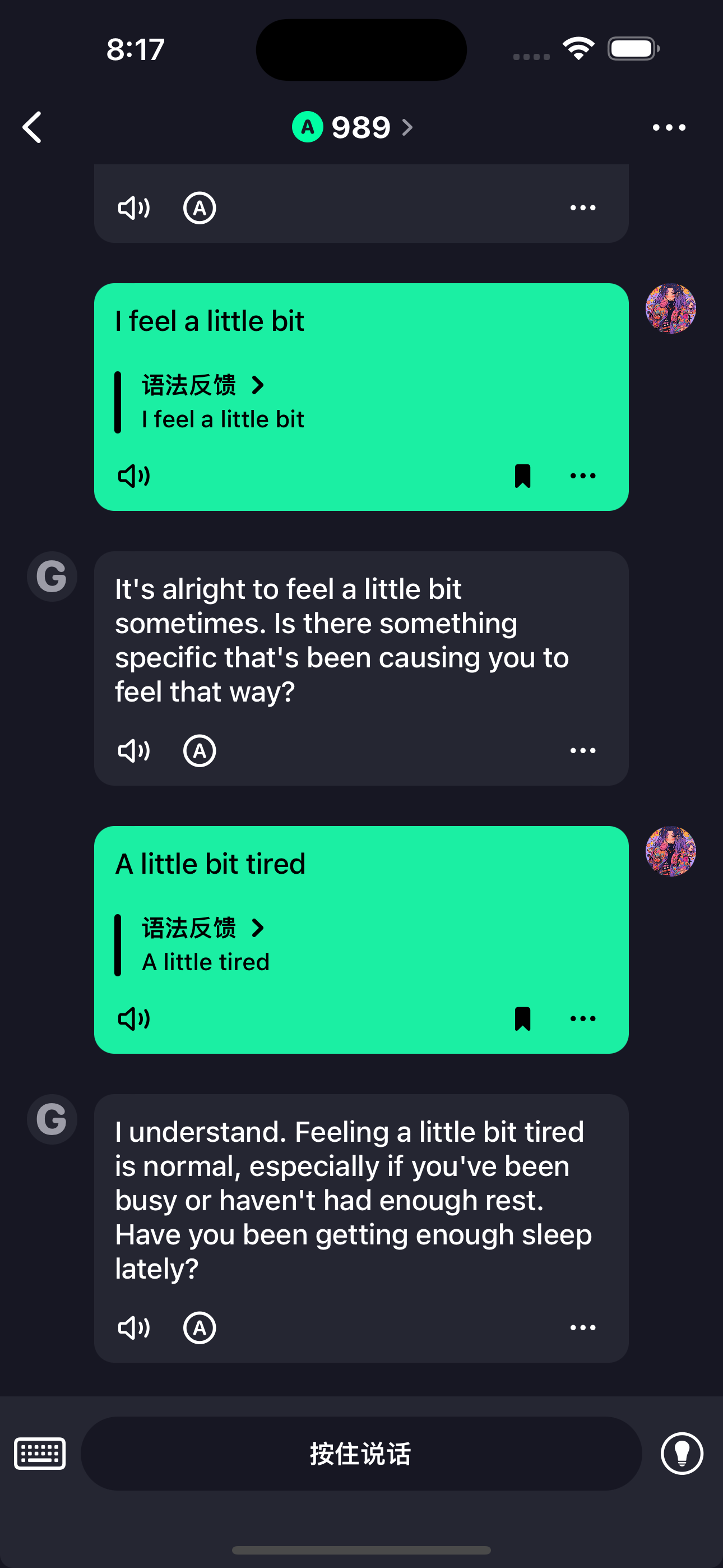Open more options on 'A little bit tired' message

click(582, 1018)
